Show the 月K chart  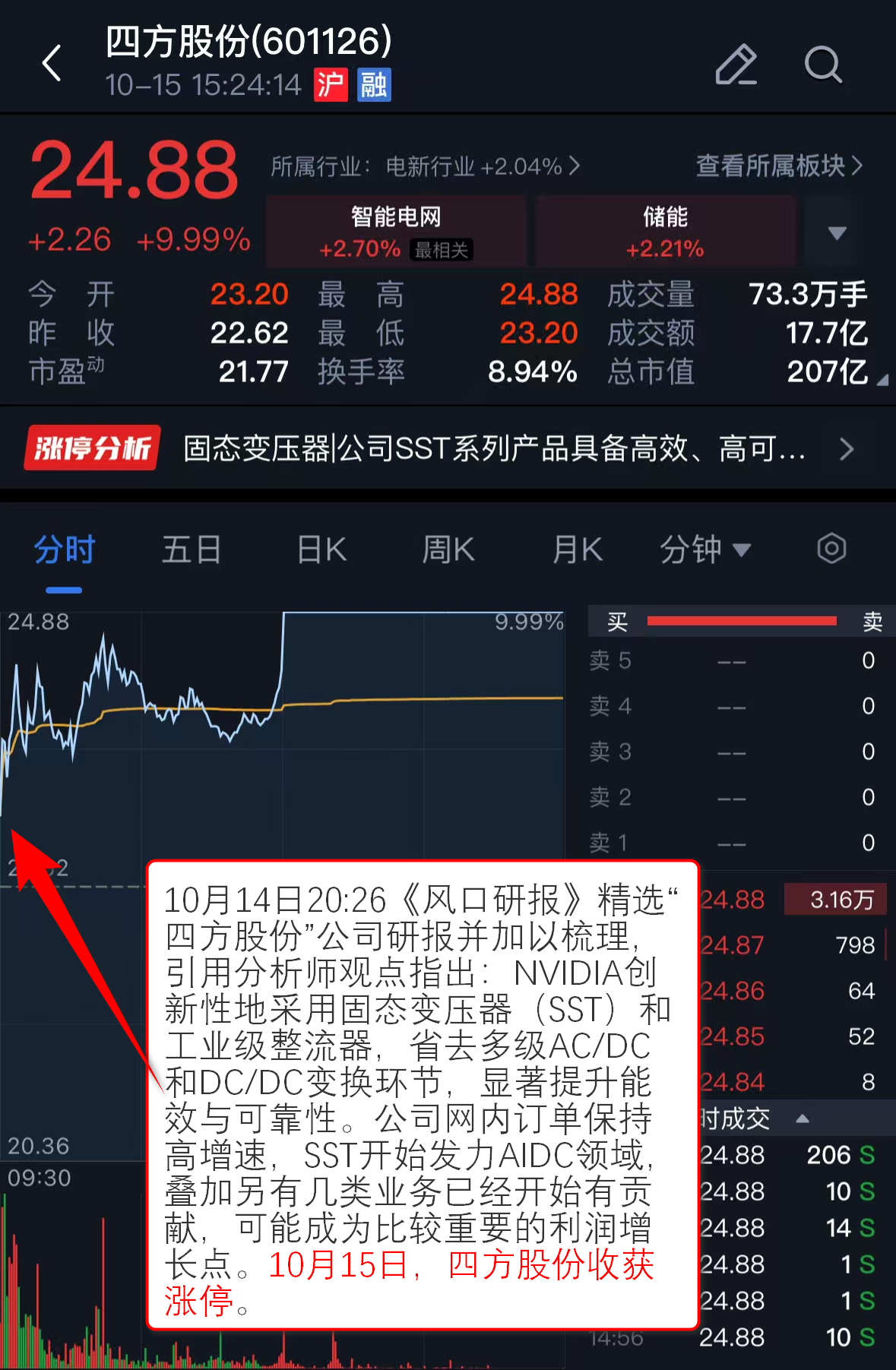[x=578, y=549]
